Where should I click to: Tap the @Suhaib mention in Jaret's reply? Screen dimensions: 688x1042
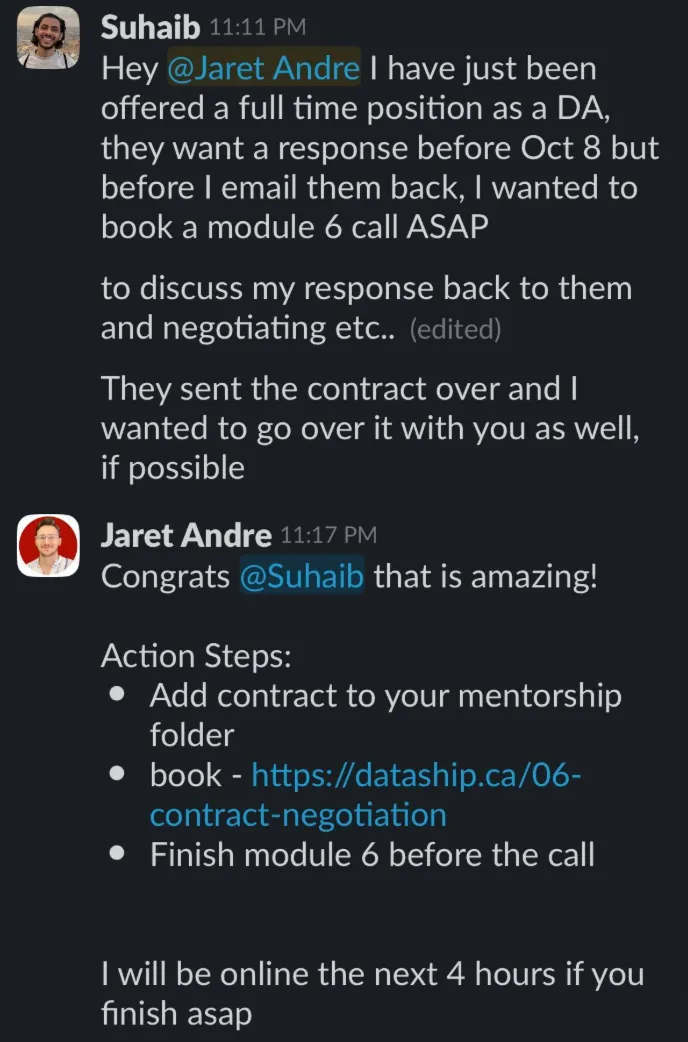pos(302,577)
